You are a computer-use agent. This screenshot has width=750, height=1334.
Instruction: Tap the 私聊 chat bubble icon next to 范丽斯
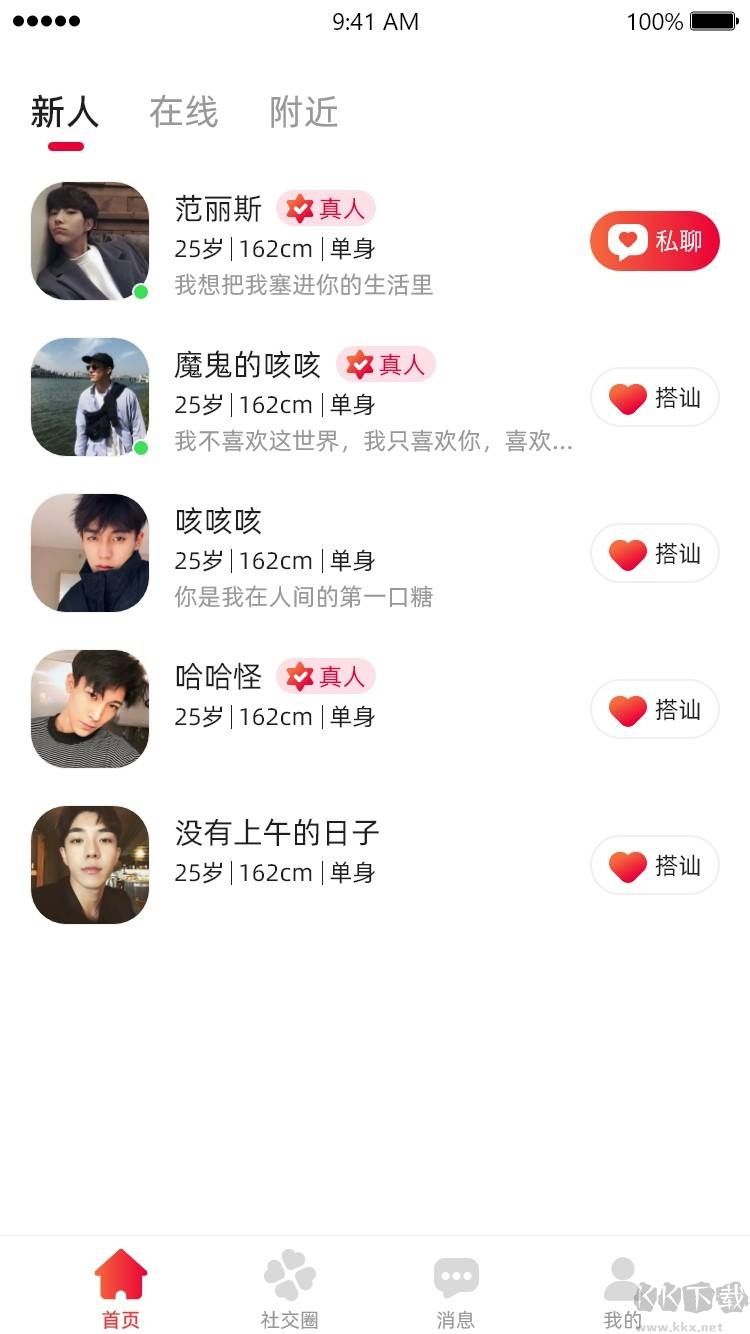point(625,241)
